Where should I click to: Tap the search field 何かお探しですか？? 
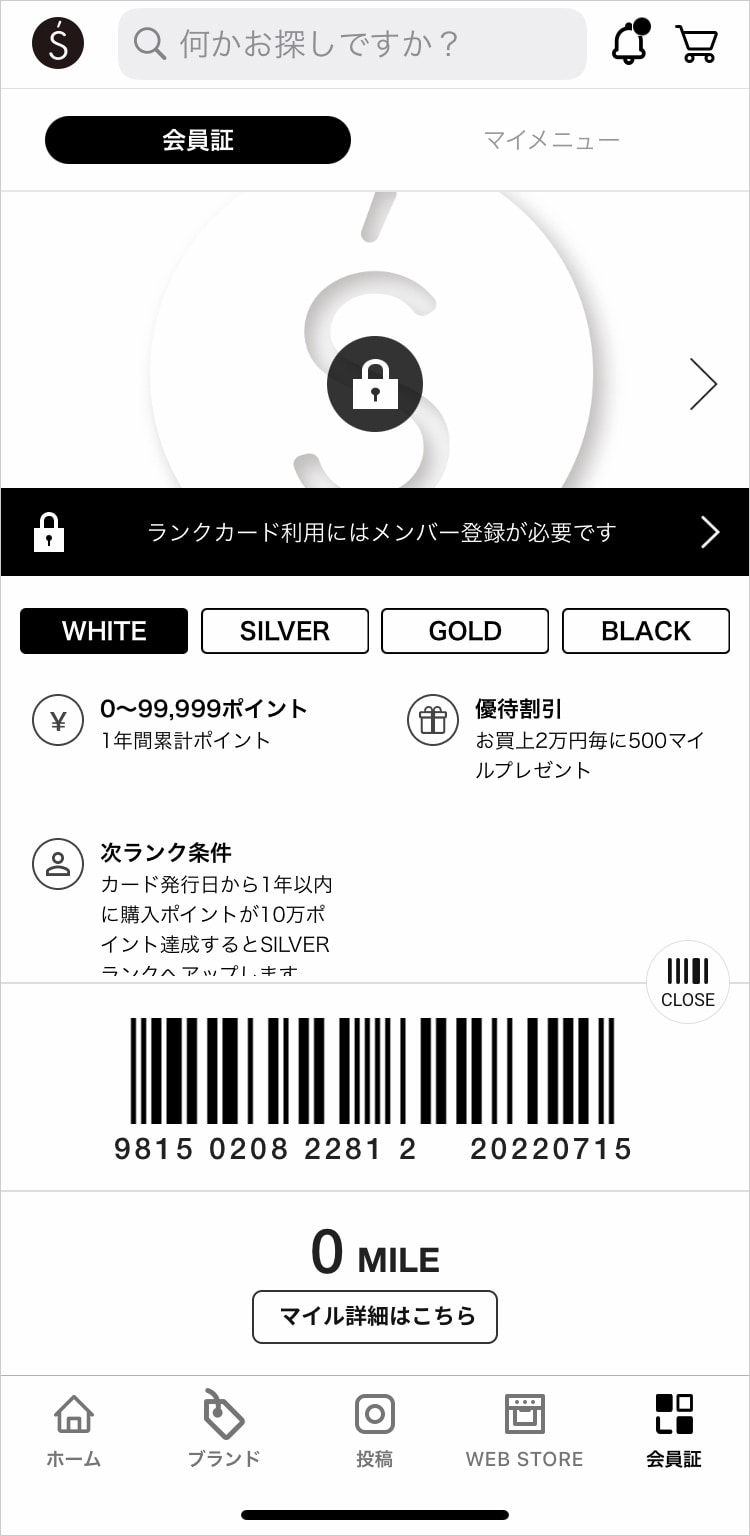pyautogui.click(x=352, y=44)
